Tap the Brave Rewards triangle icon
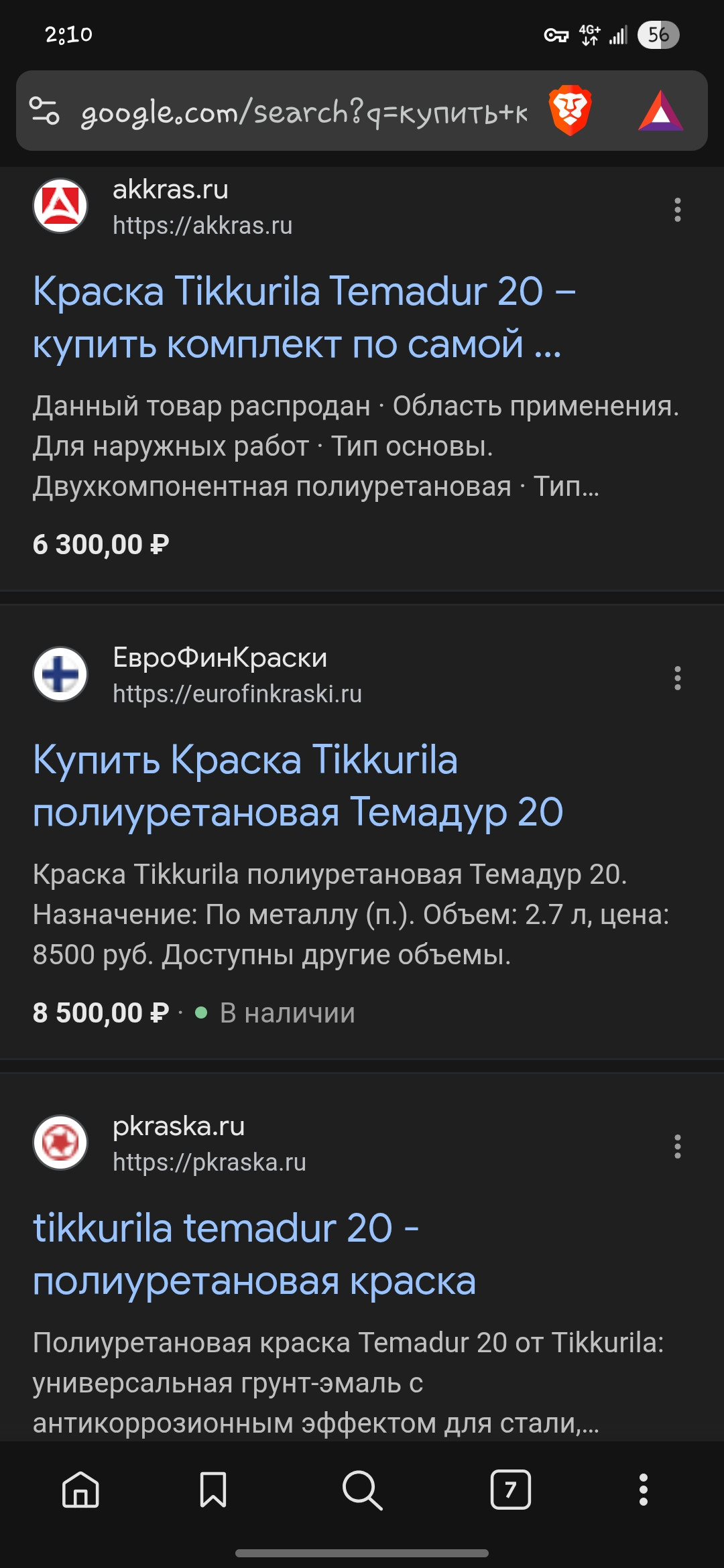The width and height of the screenshot is (724, 1568). click(x=660, y=111)
